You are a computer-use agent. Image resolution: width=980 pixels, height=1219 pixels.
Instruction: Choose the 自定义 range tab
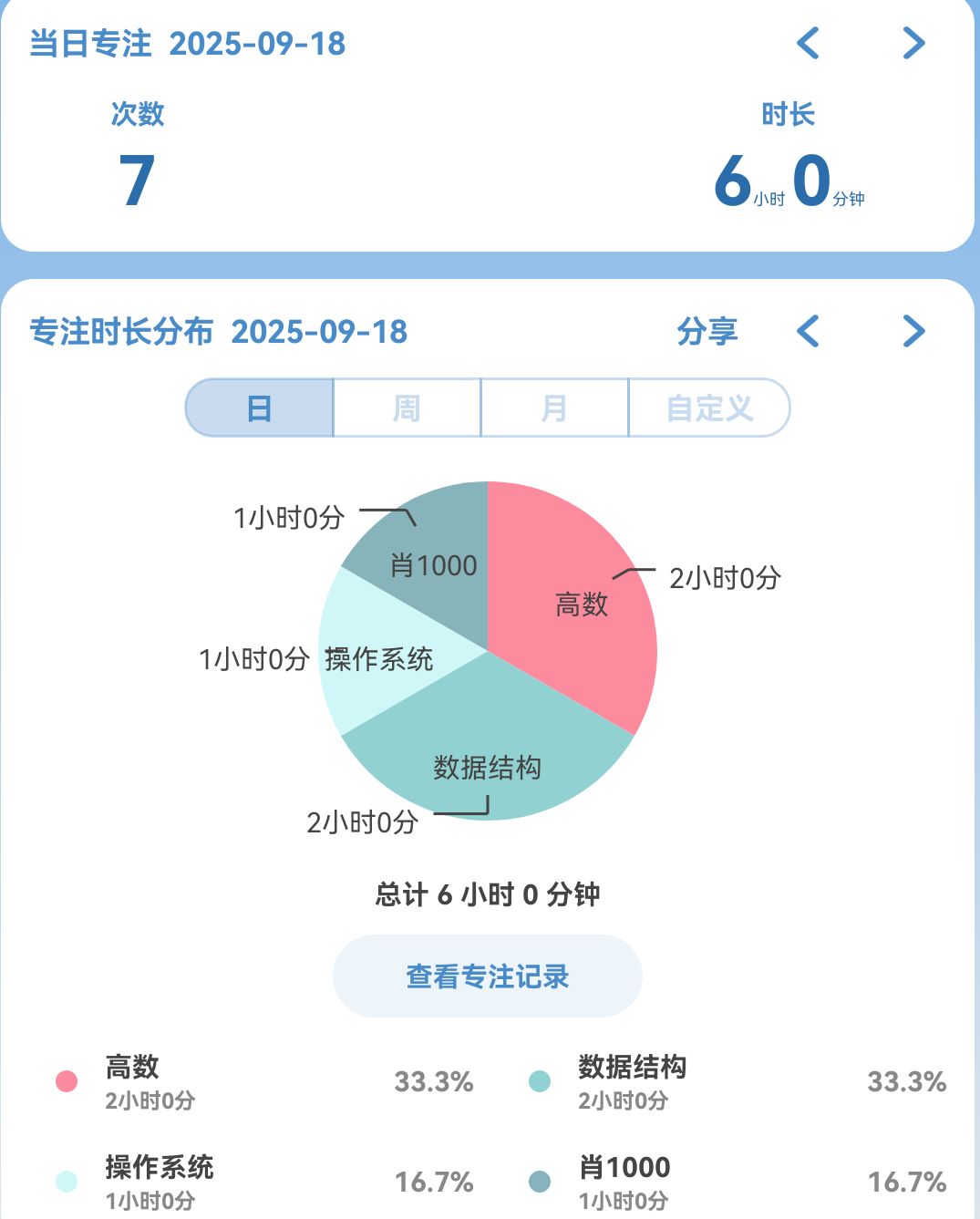pyautogui.click(x=709, y=408)
